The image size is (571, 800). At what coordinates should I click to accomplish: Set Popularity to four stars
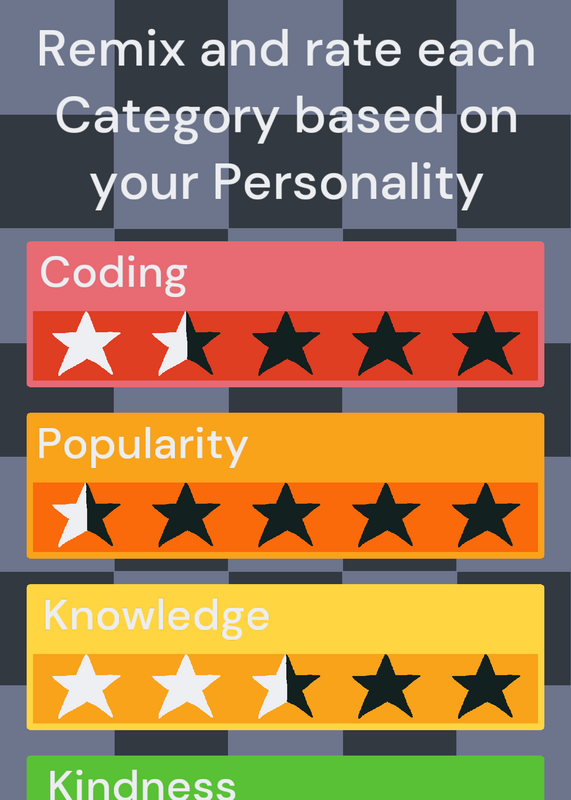(x=386, y=516)
